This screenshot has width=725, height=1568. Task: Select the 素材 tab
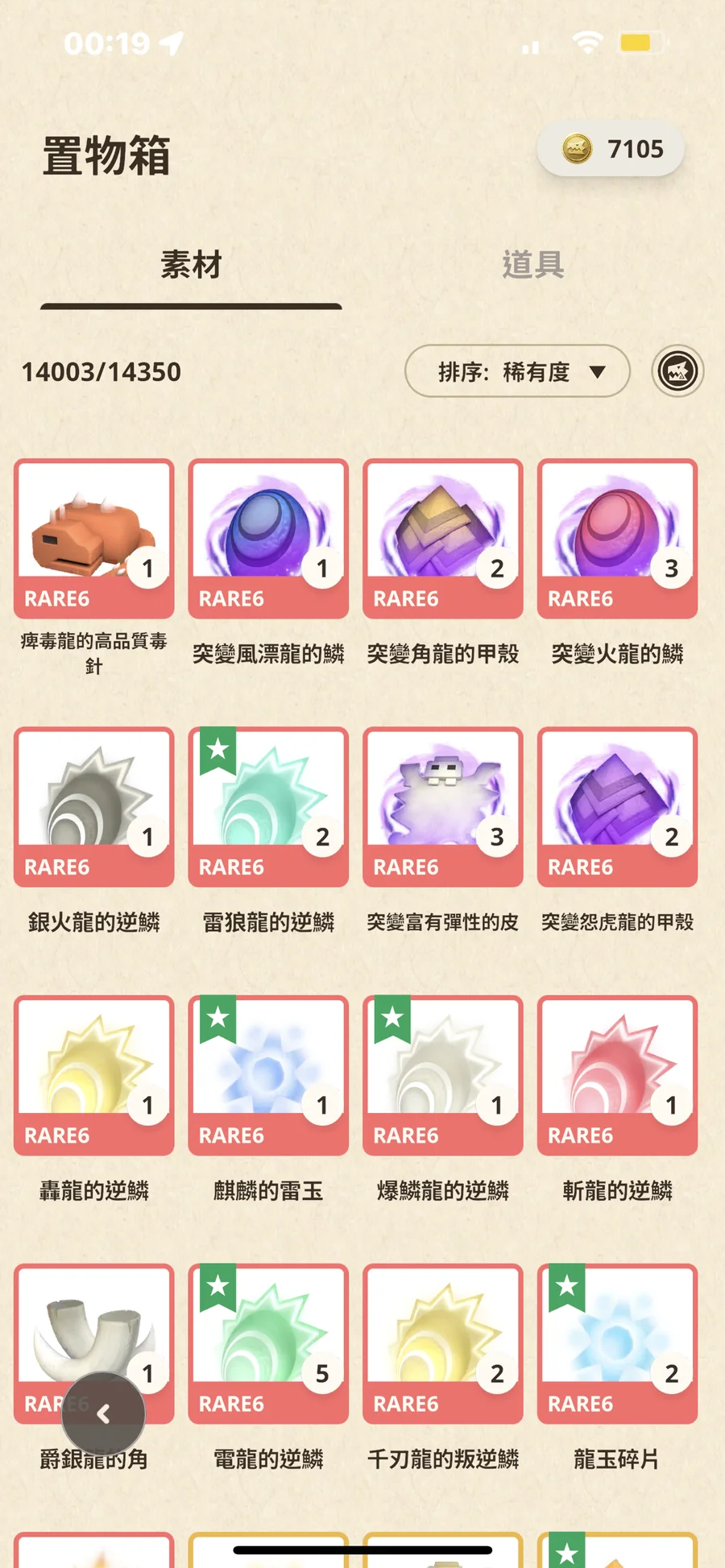[x=191, y=265]
